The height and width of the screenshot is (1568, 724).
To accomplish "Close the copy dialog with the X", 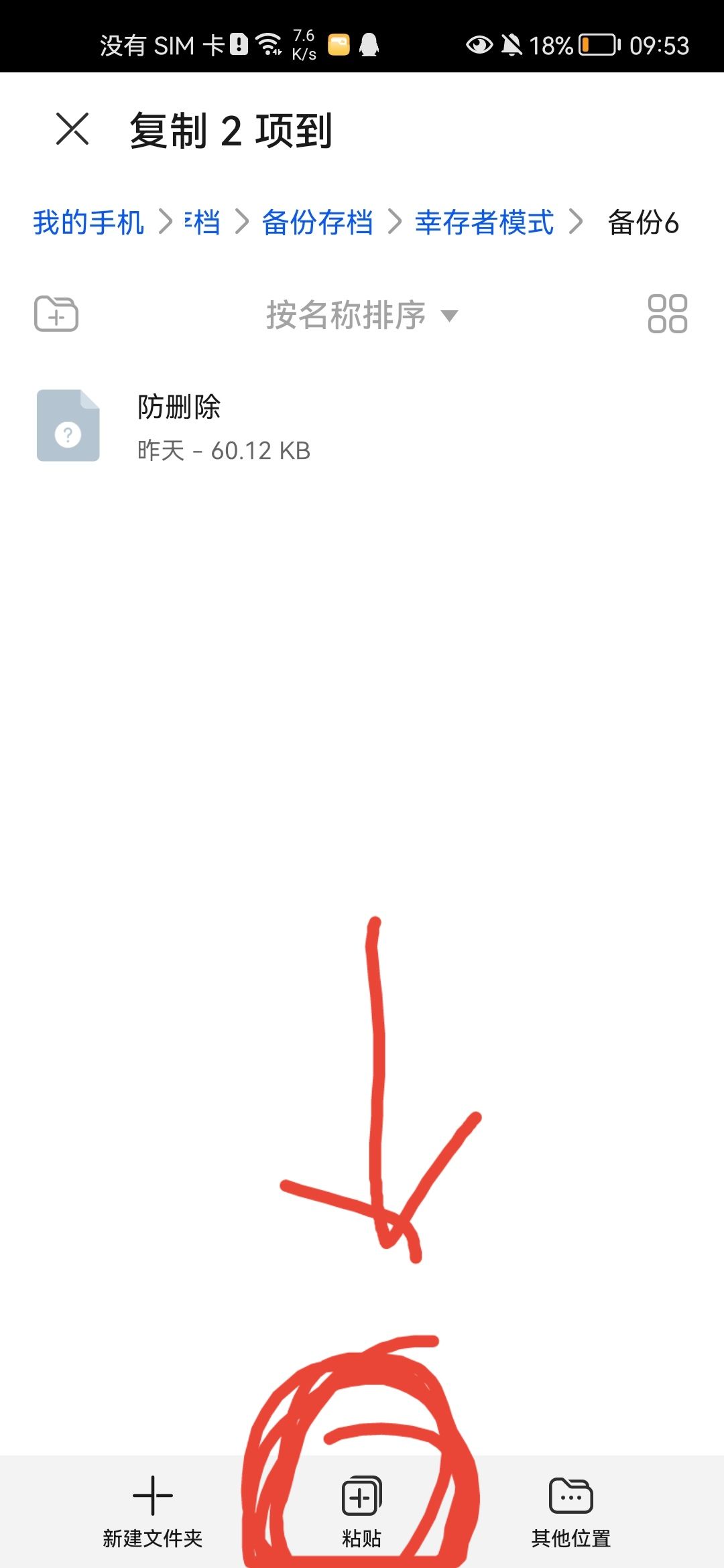I will coord(72,130).
